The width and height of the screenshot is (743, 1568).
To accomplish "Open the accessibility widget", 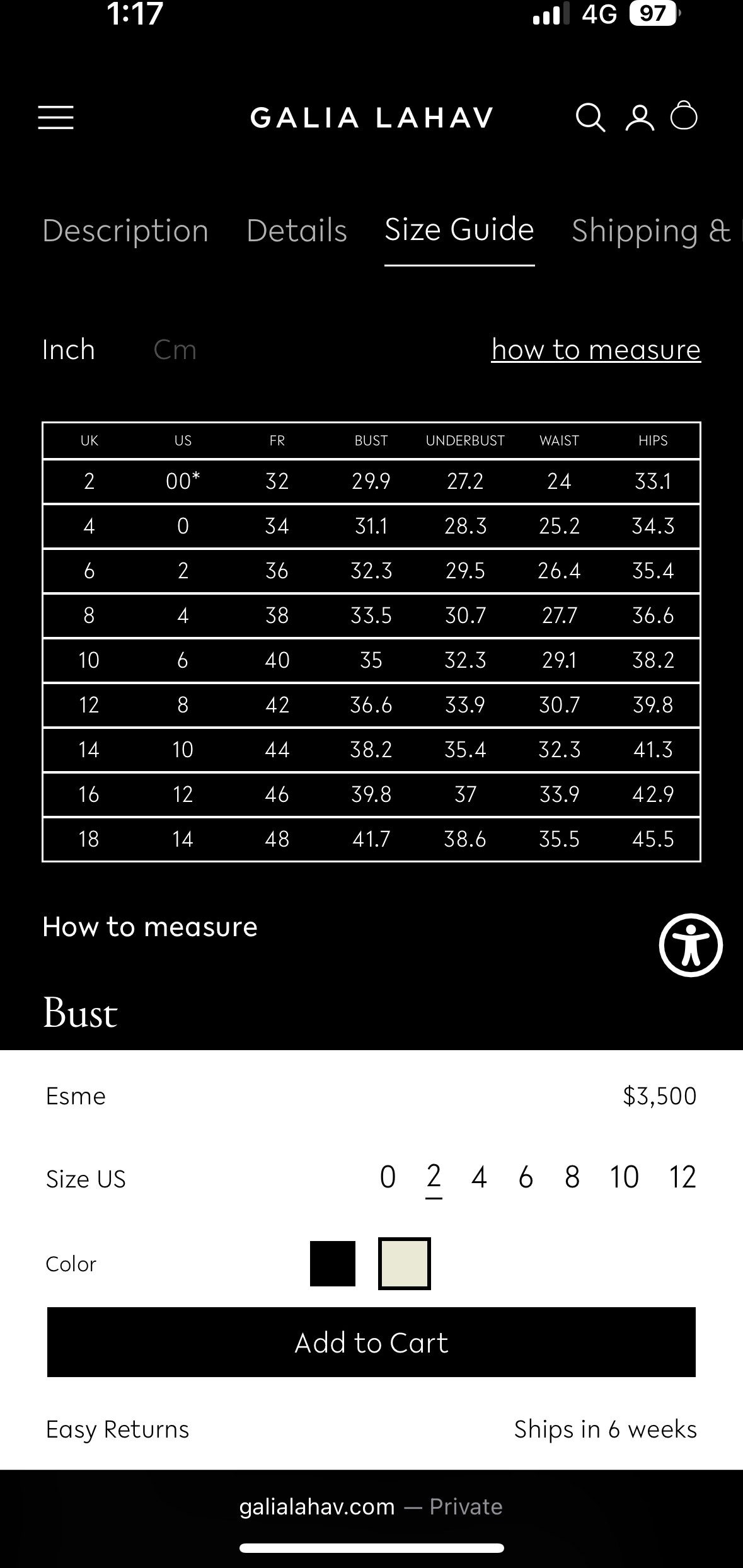I will [691, 945].
